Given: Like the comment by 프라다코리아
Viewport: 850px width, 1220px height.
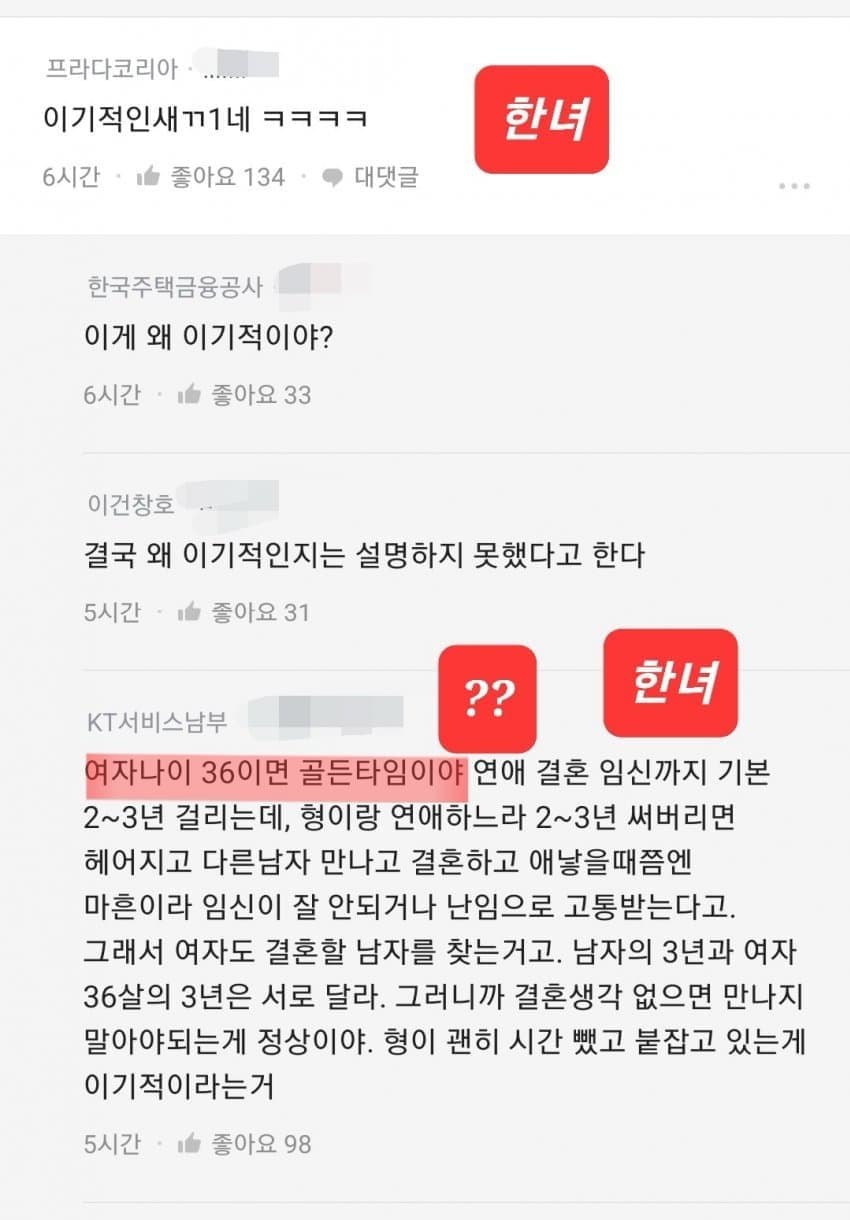Looking at the screenshot, I should point(150,177).
